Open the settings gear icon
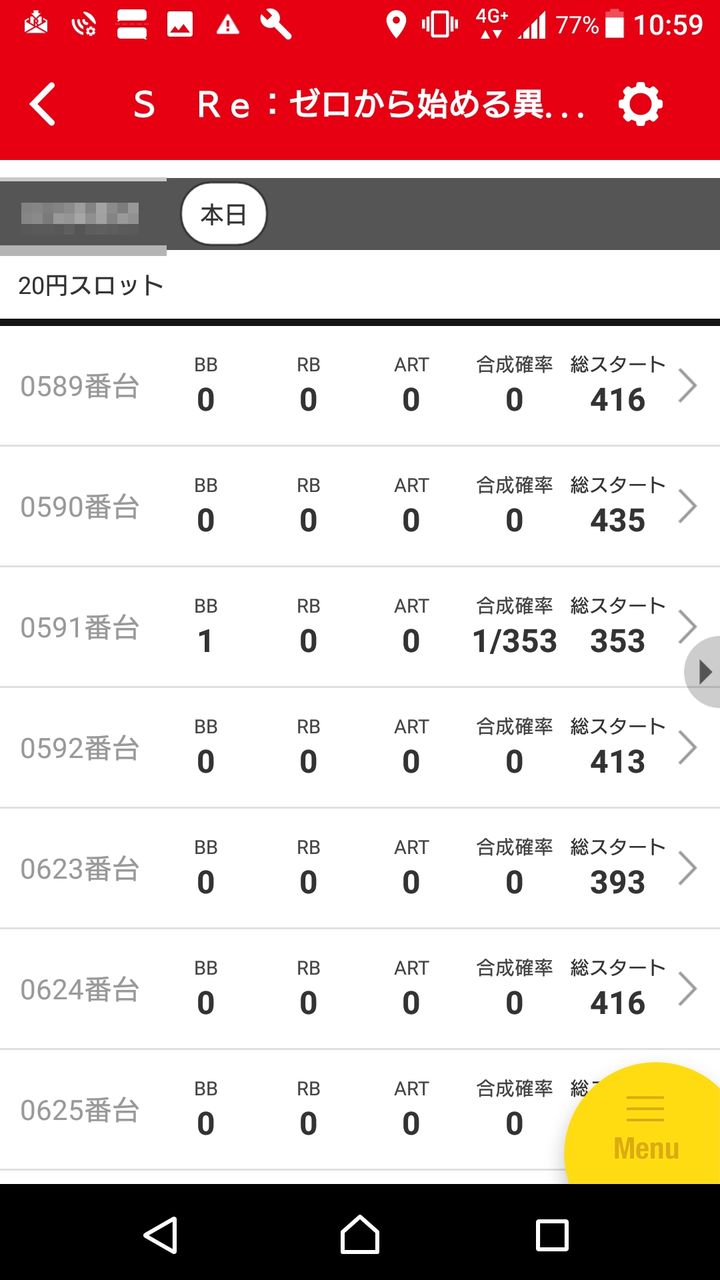This screenshot has height=1280, width=720. 640,104
